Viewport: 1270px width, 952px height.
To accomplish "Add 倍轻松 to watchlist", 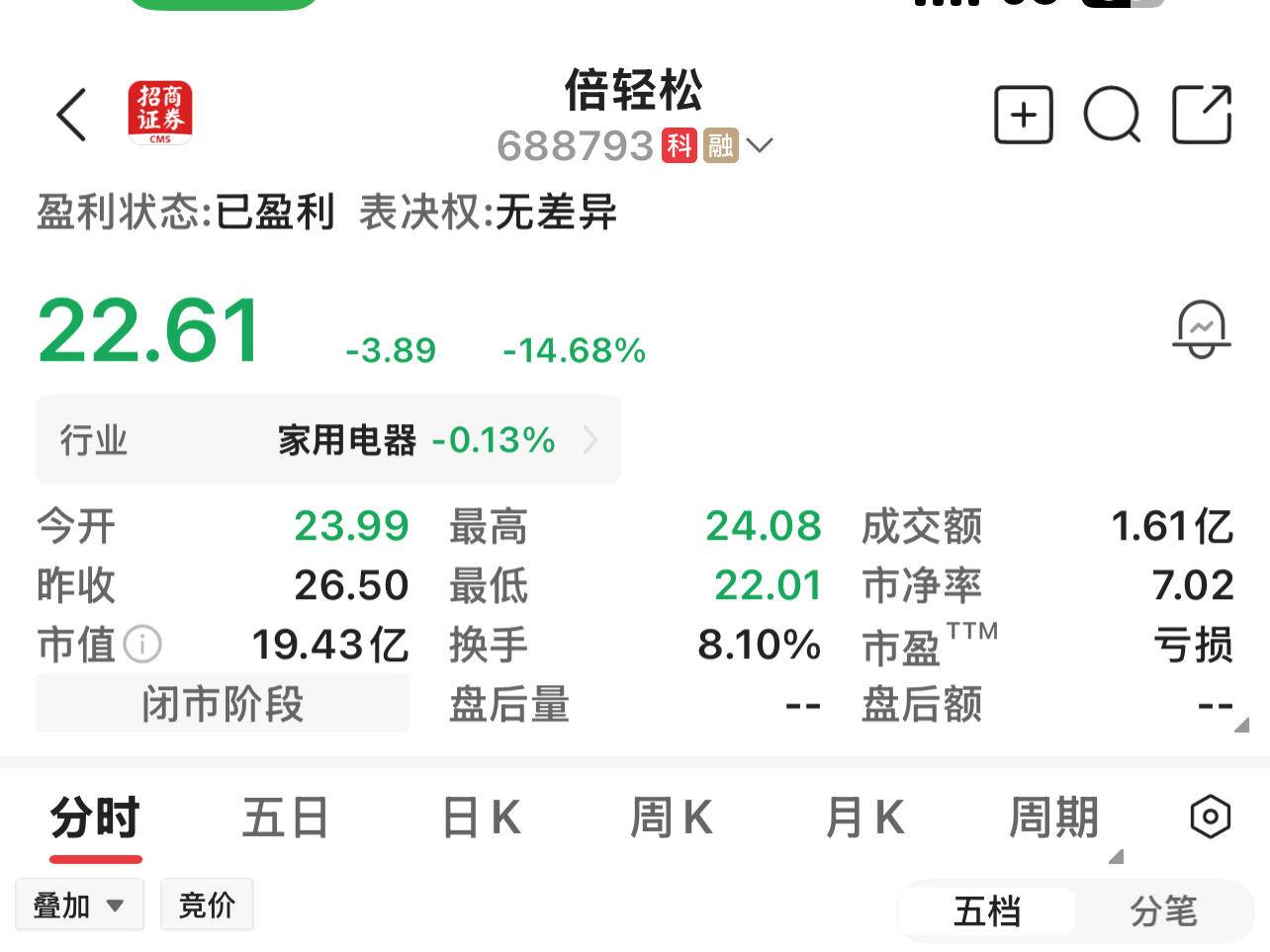I will (x=1023, y=115).
